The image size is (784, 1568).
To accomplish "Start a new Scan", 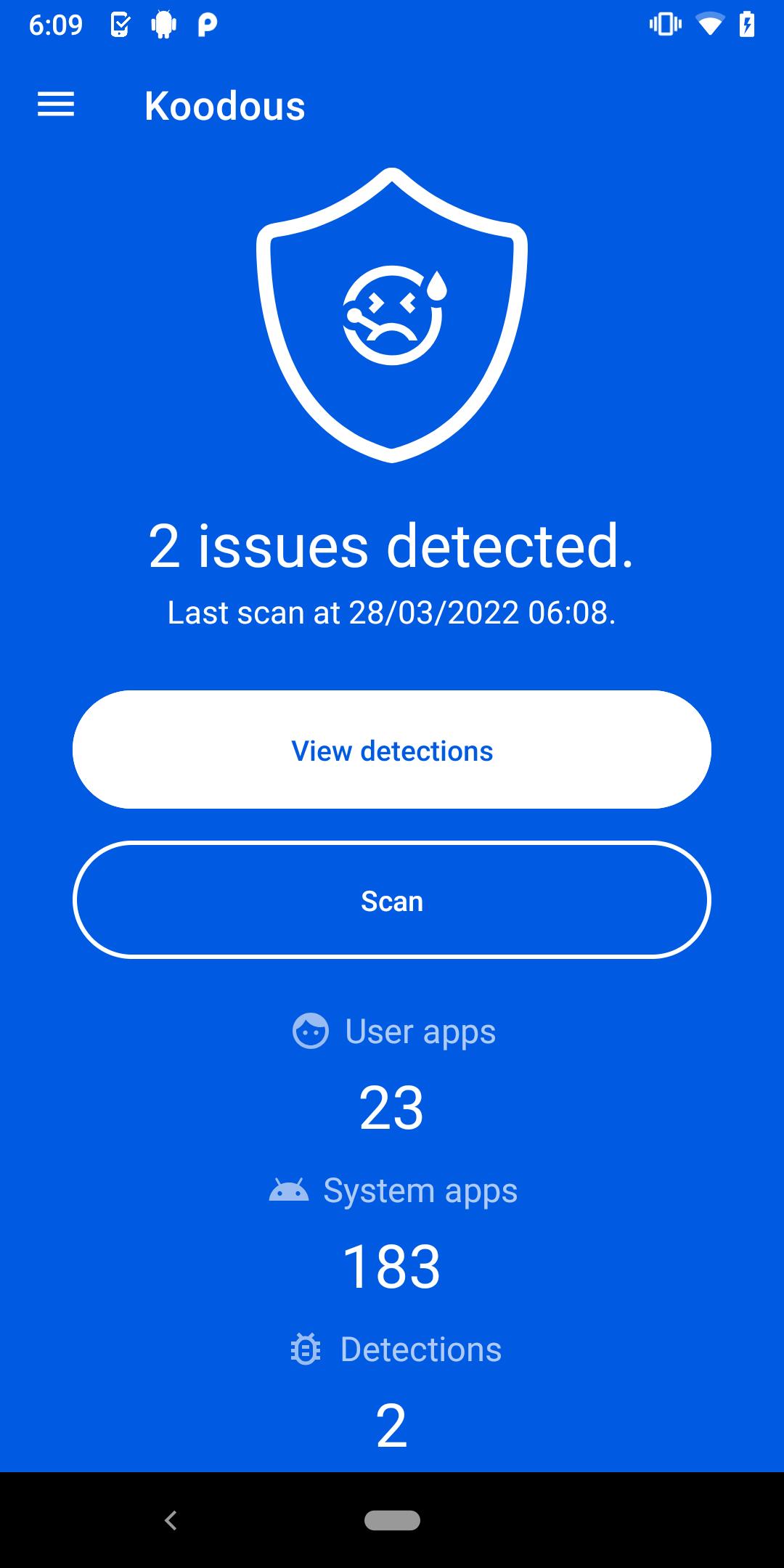I will pos(392,900).
